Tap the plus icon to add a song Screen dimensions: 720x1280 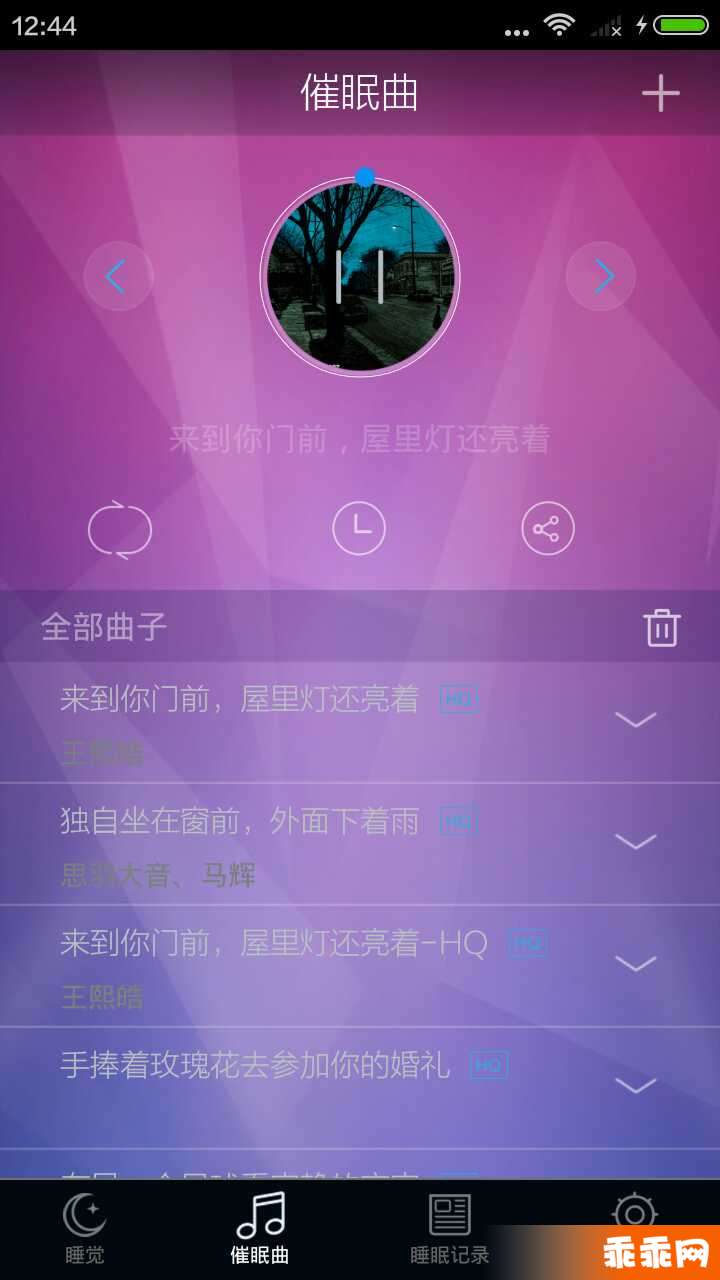pyautogui.click(x=660, y=94)
